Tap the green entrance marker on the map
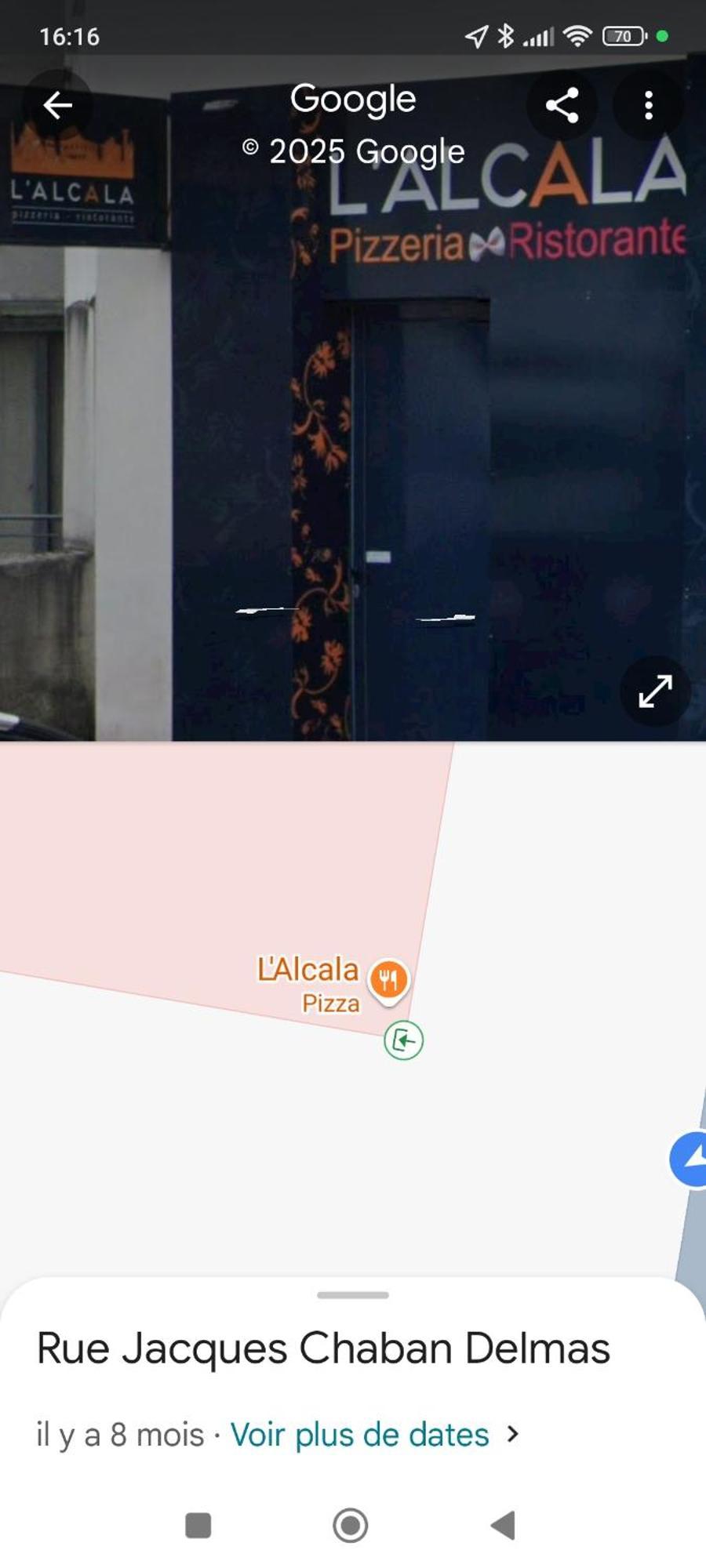 tap(404, 1040)
